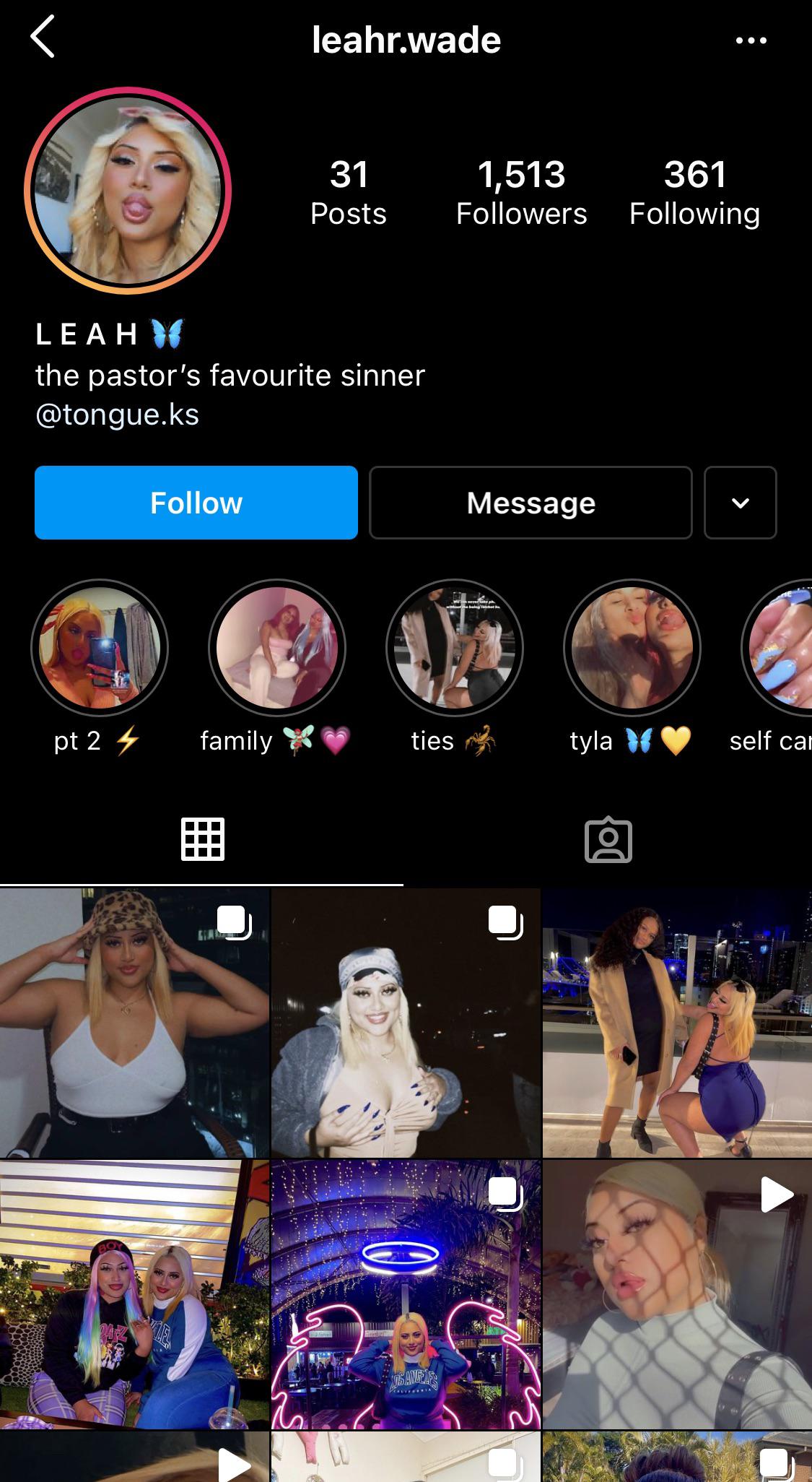View the Followers list

coord(521,190)
